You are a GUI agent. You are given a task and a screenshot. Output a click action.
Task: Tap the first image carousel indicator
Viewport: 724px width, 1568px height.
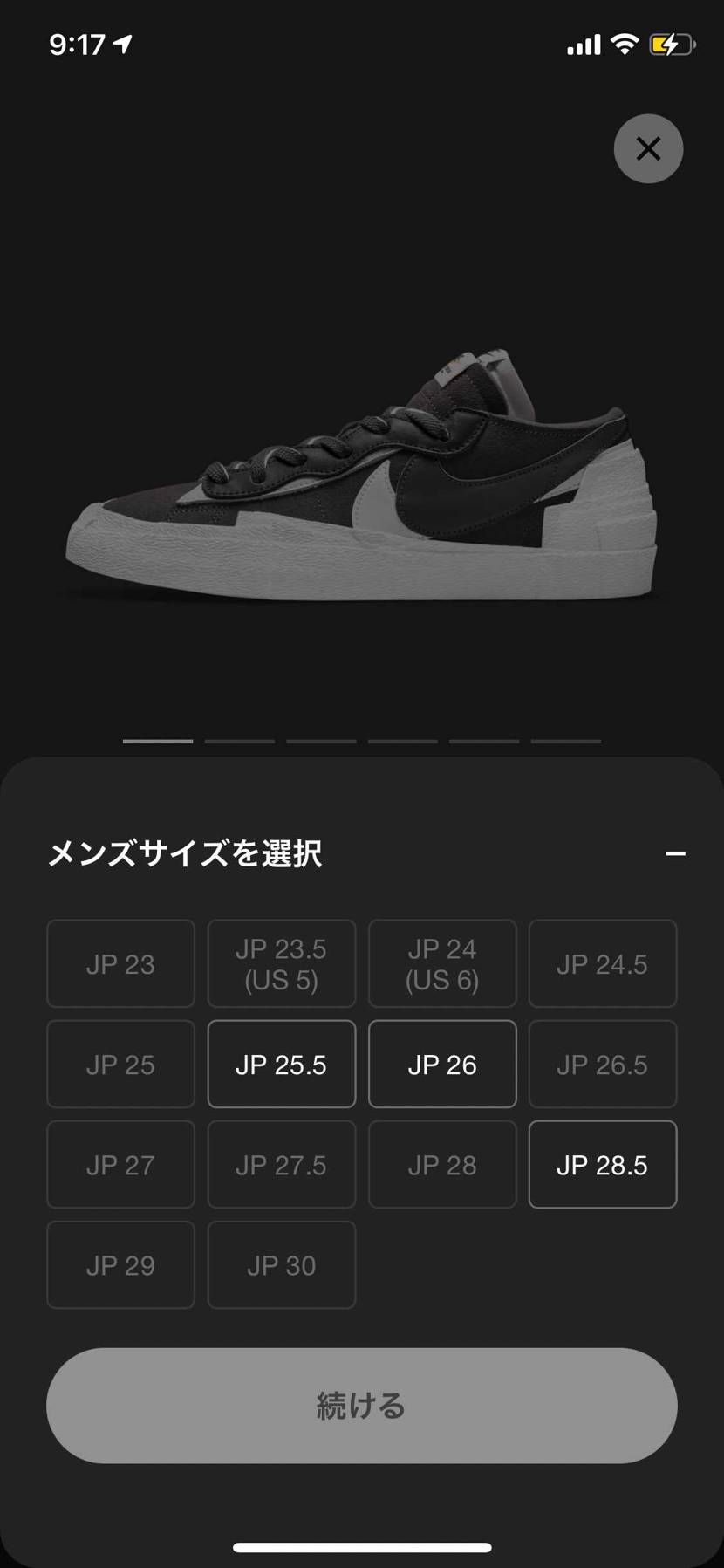point(157,741)
